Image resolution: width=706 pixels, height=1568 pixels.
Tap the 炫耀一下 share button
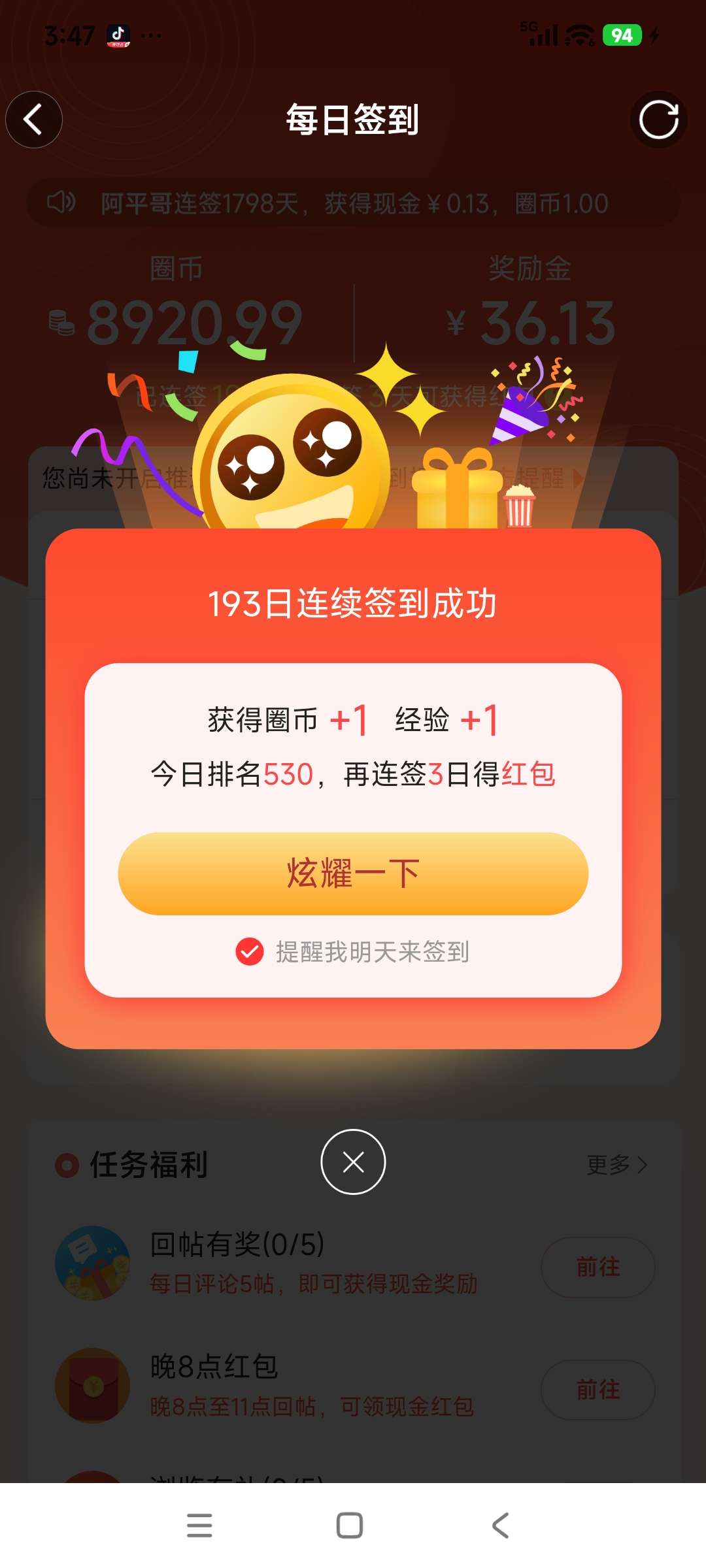pyautogui.click(x=353, y=874)
